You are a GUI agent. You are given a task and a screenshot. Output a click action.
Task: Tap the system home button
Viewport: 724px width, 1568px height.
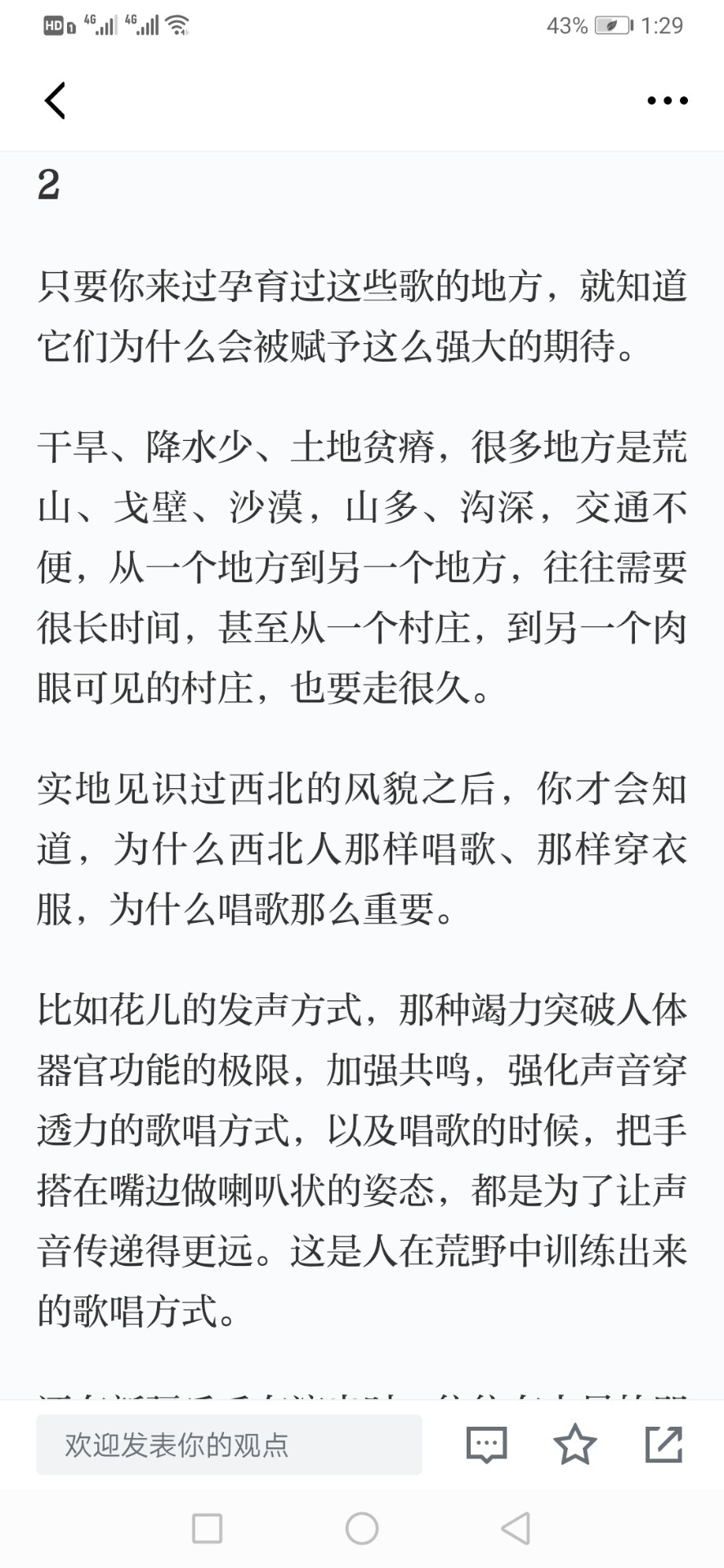(x=362, y=1528)
